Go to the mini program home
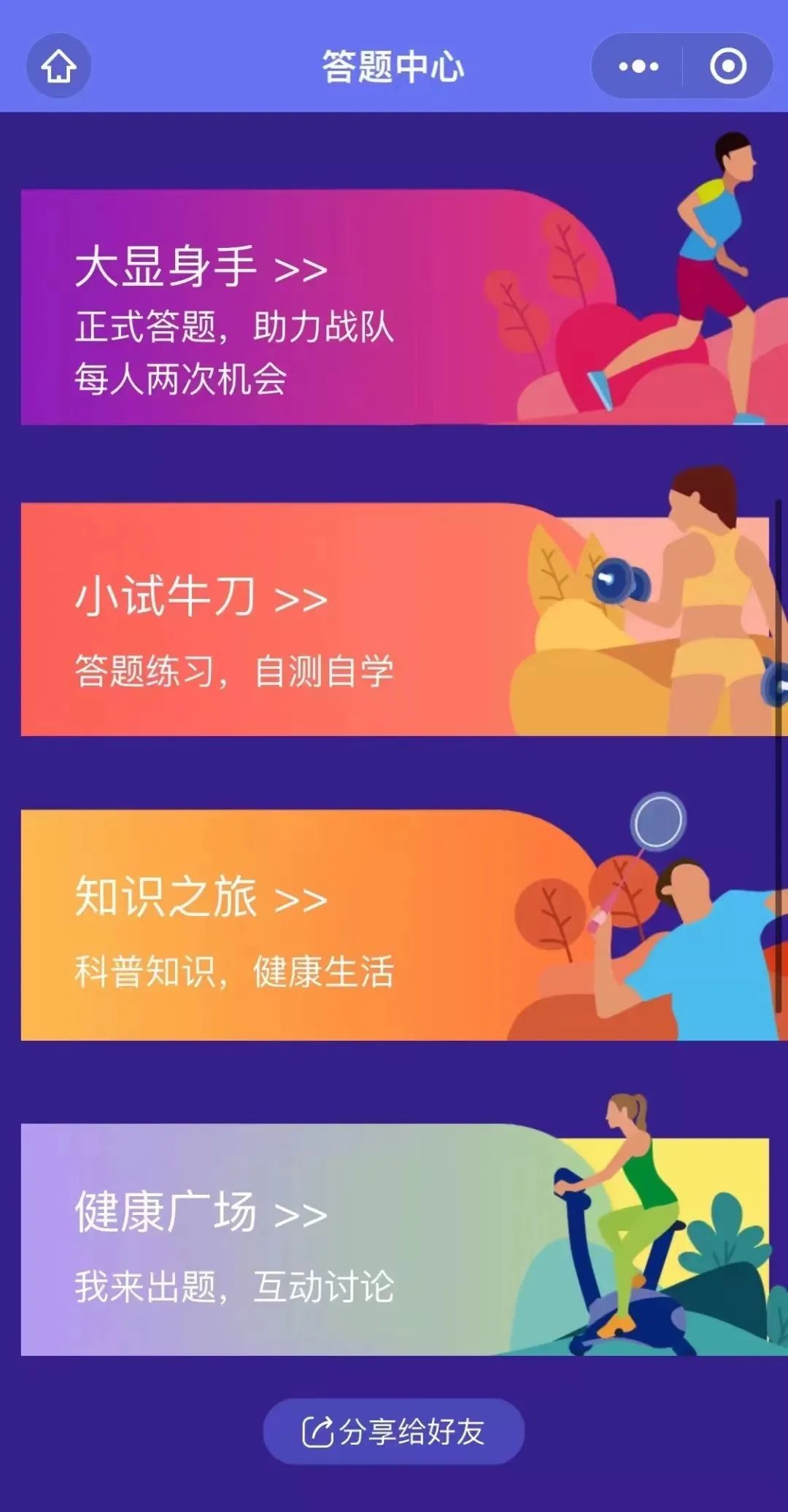Image resolution: width=788 pixels, height=1512 pixels. 58,66
